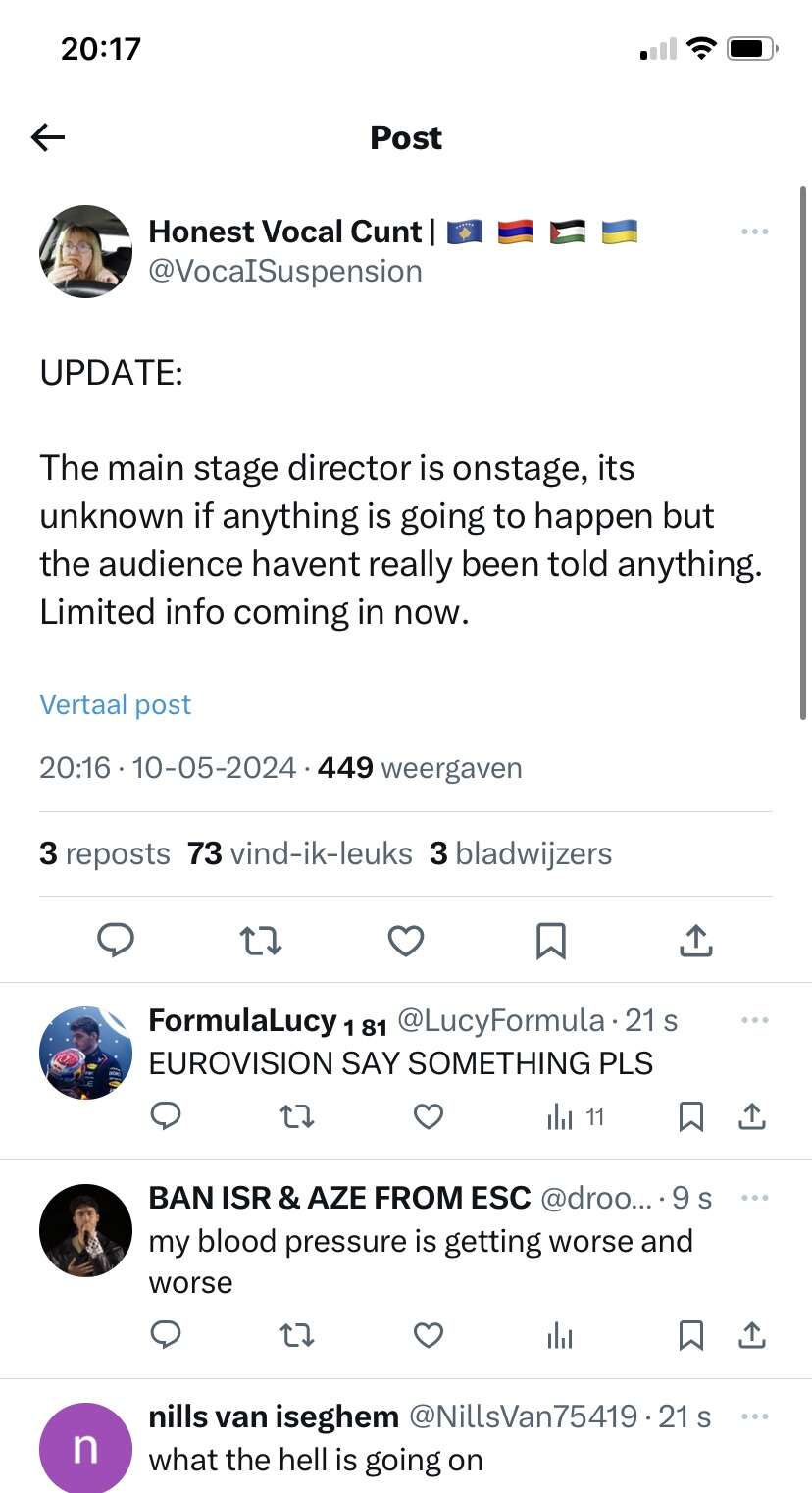Screen dimensions: 812x1493
Task: Share the main post
Action: (x=695, y=941)
